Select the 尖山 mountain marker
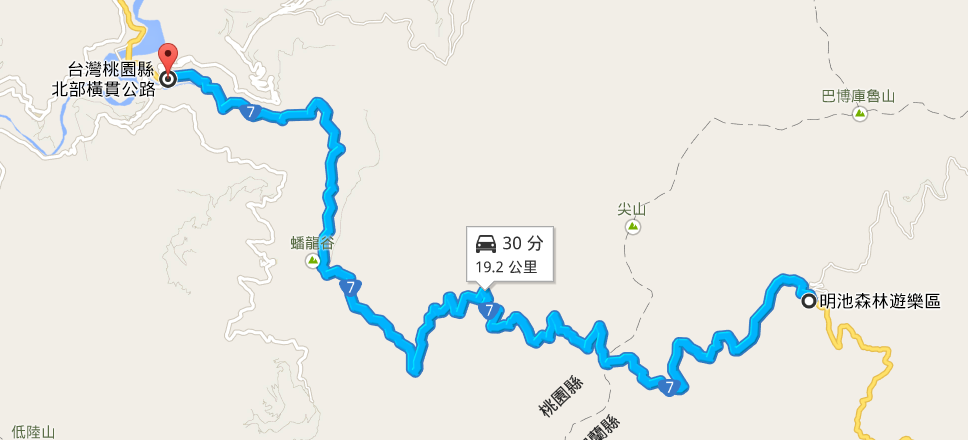The width and height of the screenshot is (968, 440). [x=633, y=228]
